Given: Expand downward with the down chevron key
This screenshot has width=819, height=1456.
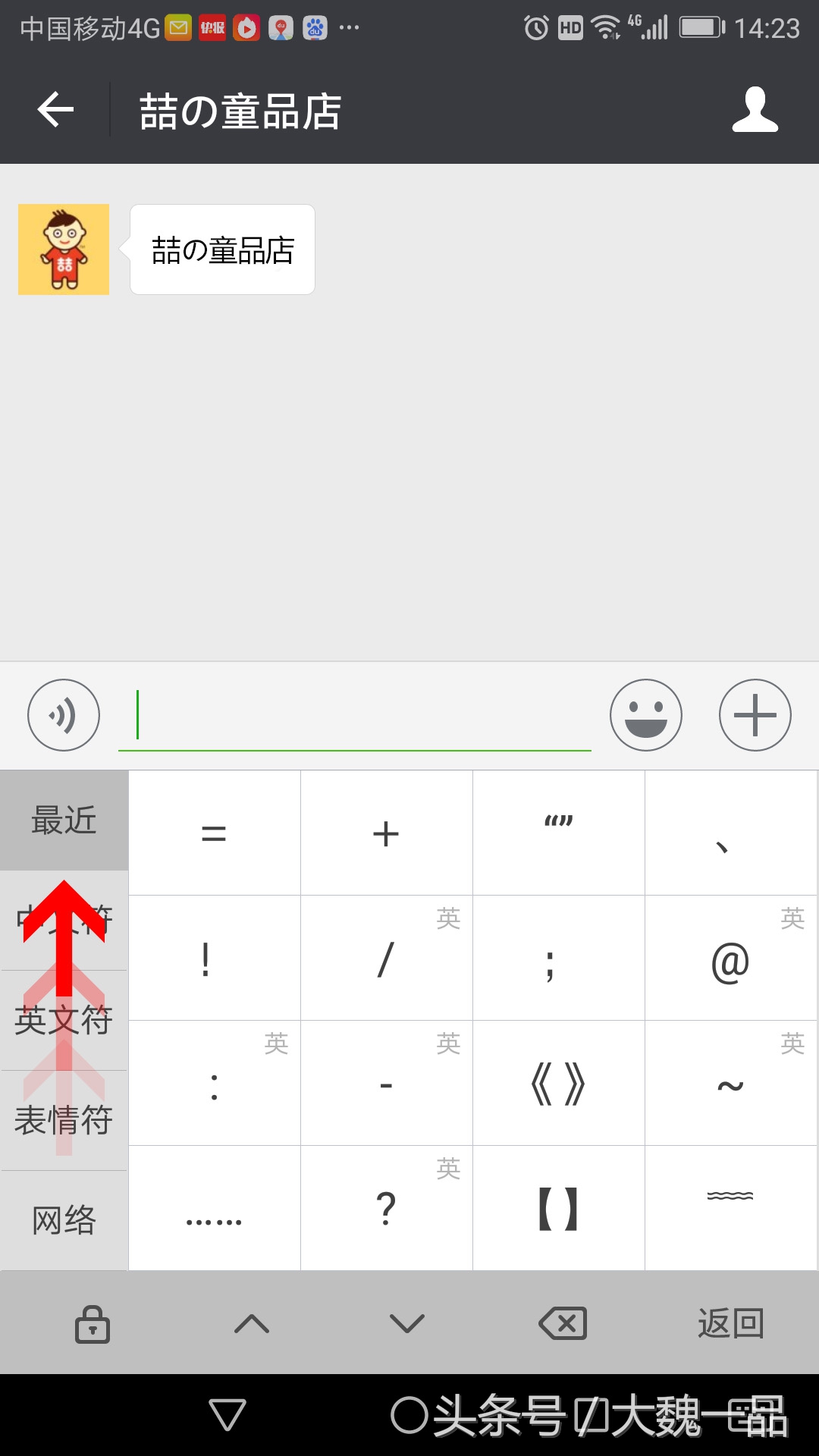Looking at the screenshot, I should point(406,1324).
